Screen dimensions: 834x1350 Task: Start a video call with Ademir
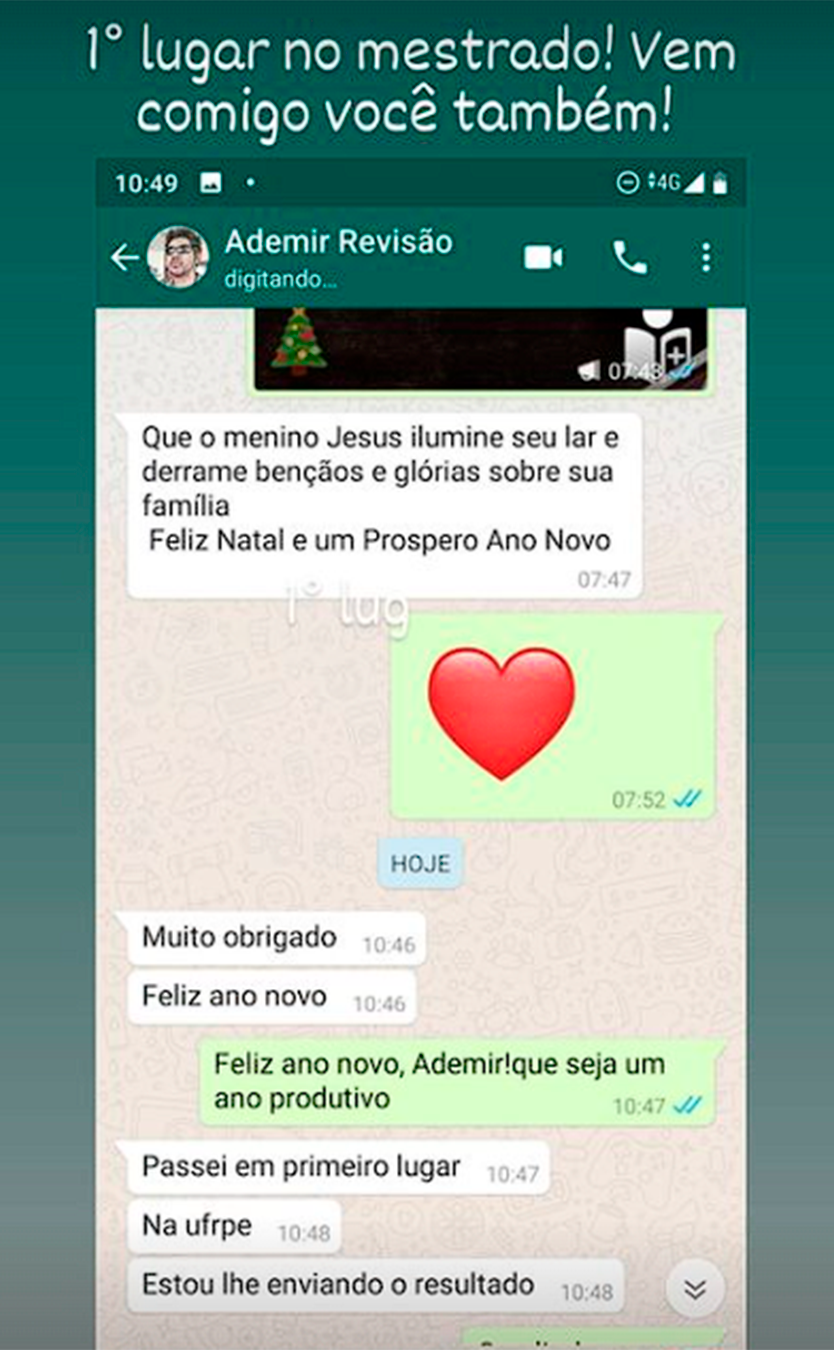pyautogui.click(x=541, y=257)
